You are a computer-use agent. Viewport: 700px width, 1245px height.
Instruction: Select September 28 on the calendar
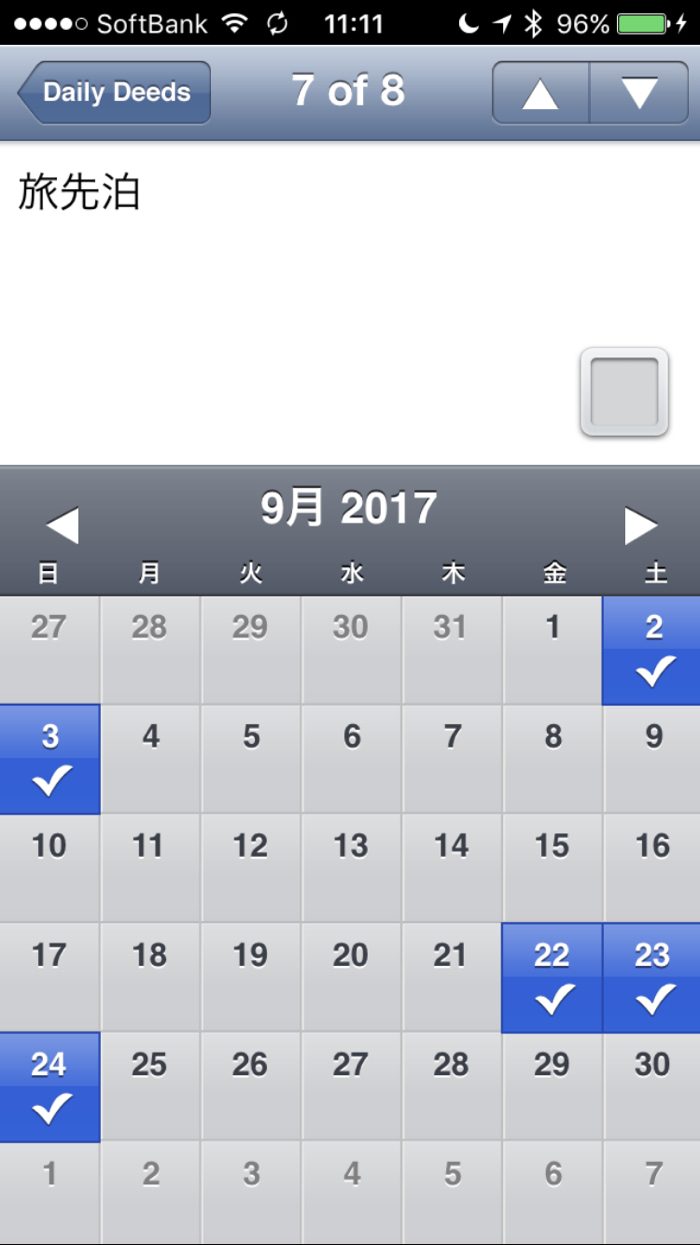[x=451, y=1086]
